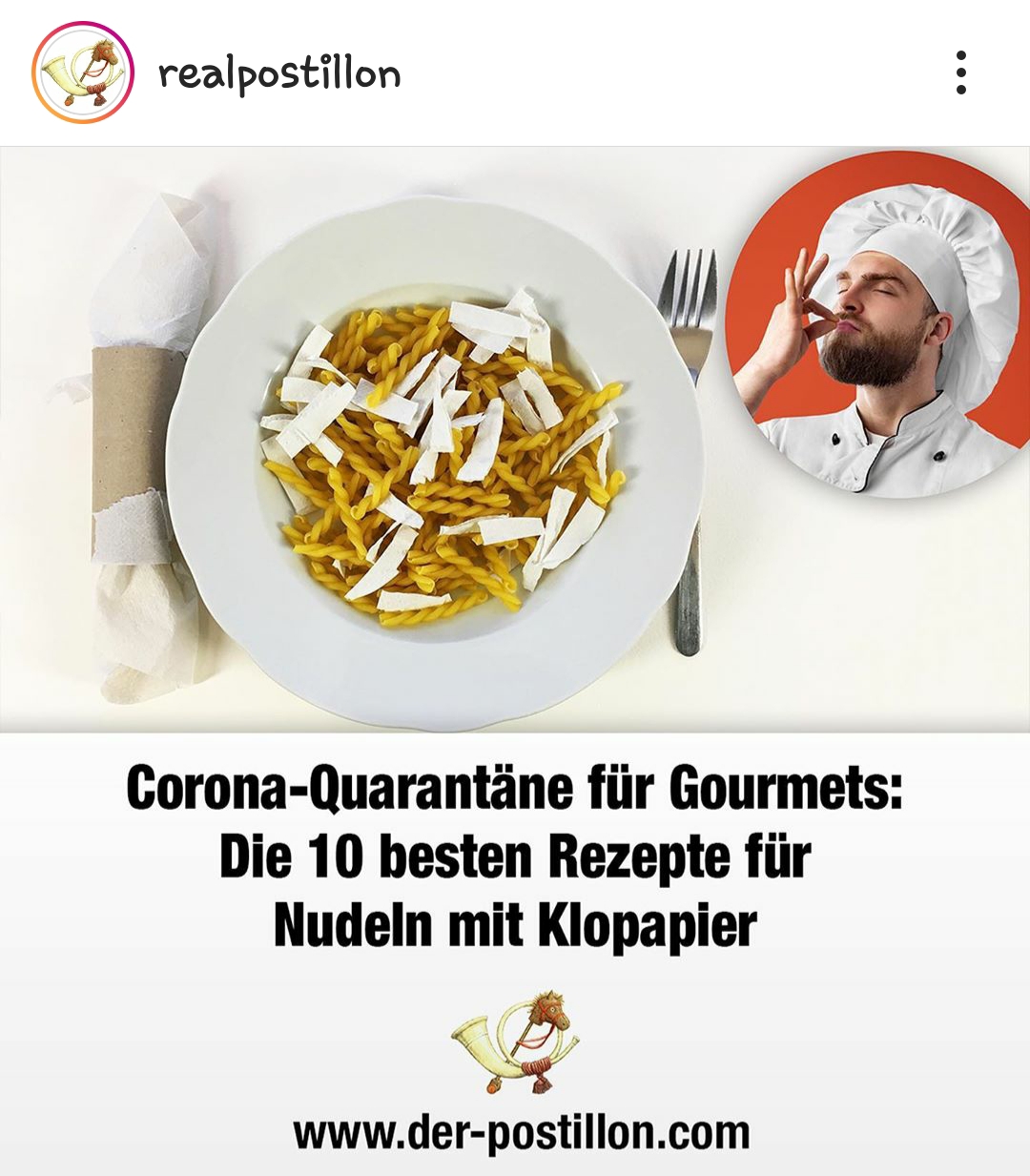Open realpostillon's profile picture

83,73
